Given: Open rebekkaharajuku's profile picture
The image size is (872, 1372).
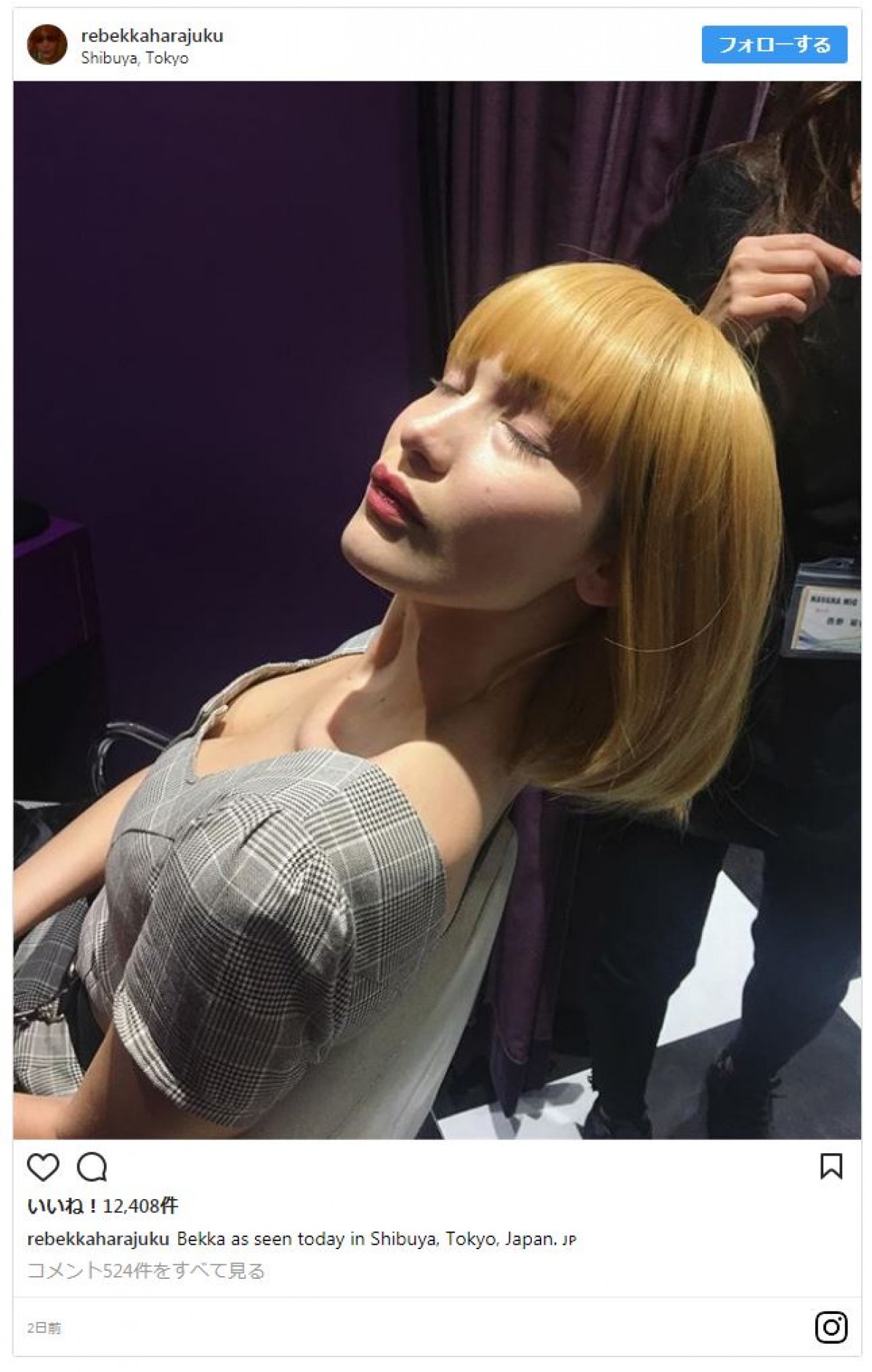Looking at the screenshot, I should click(x=47, y=44).
